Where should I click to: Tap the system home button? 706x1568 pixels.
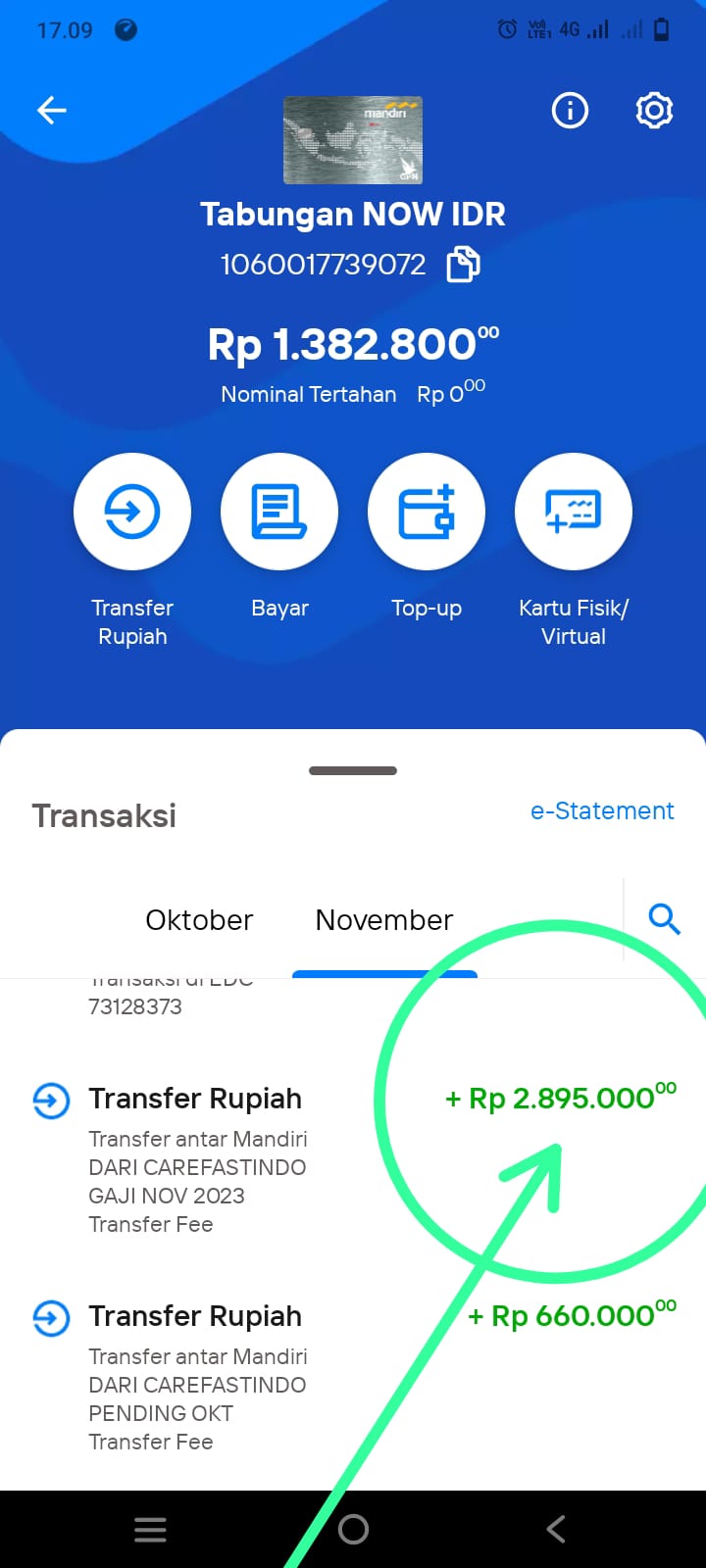click(353, 1529)
